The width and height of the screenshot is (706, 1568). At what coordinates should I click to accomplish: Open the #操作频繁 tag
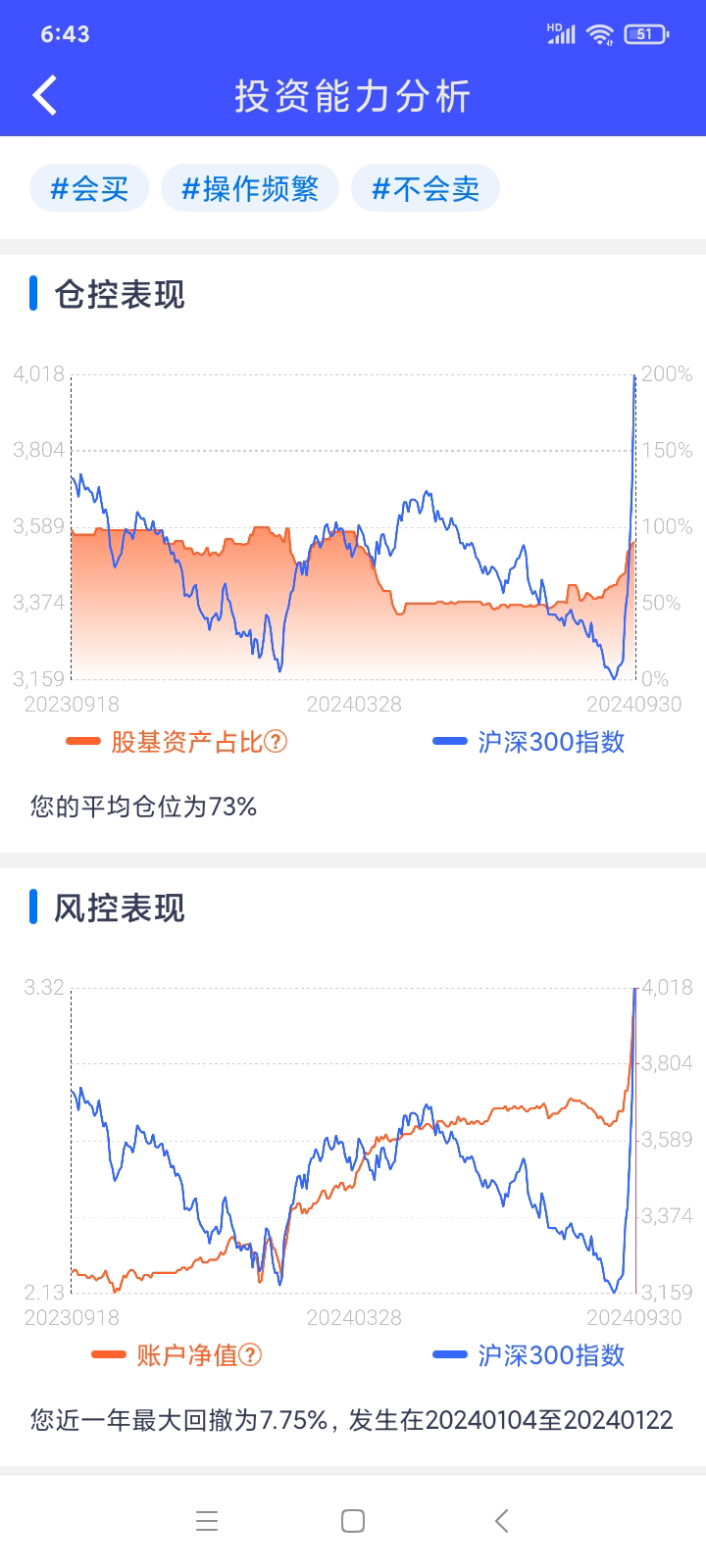(x=250, y=188)
